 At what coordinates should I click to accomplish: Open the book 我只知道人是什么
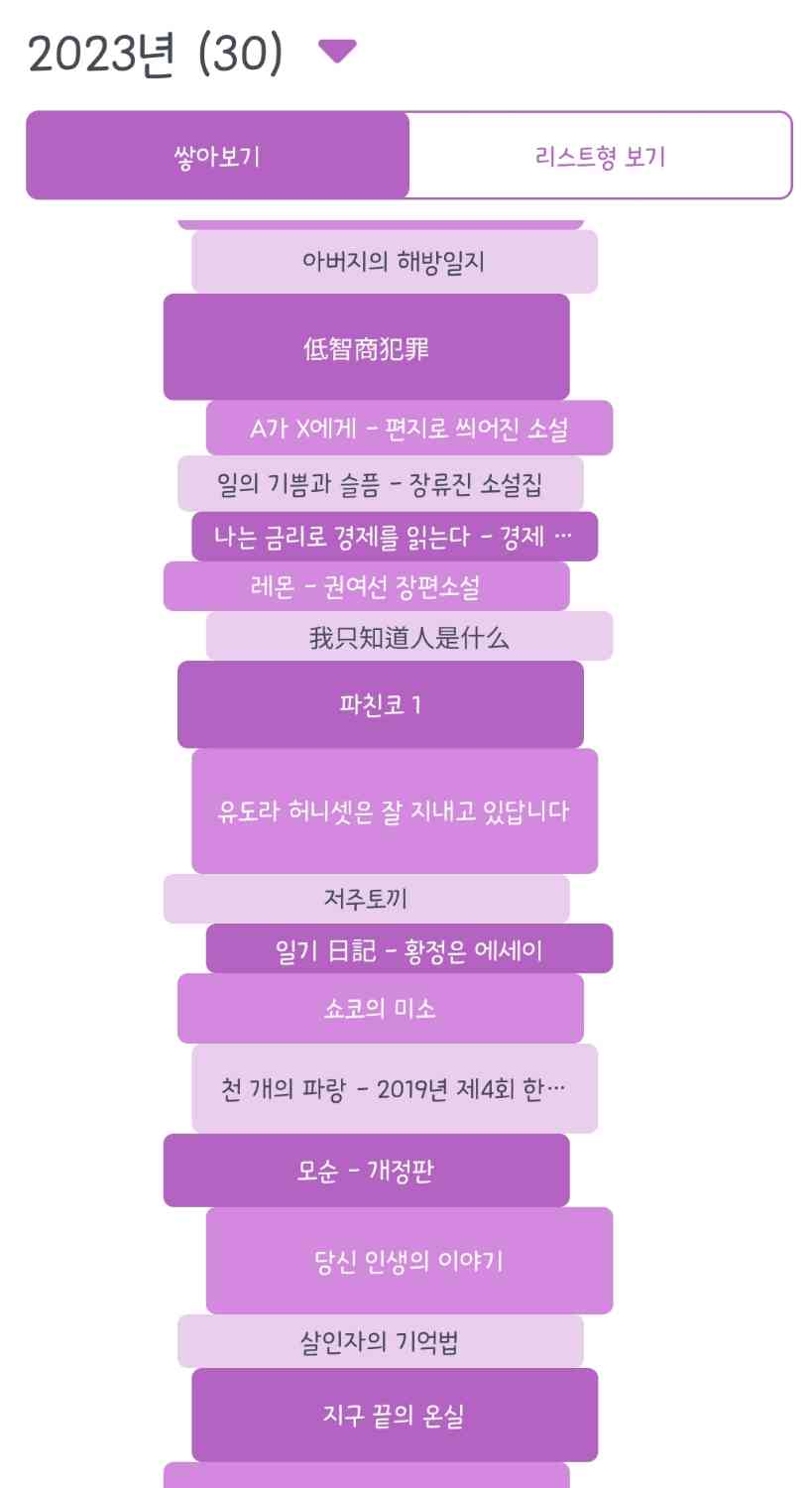pyautogui.click(x=408, y=636)
